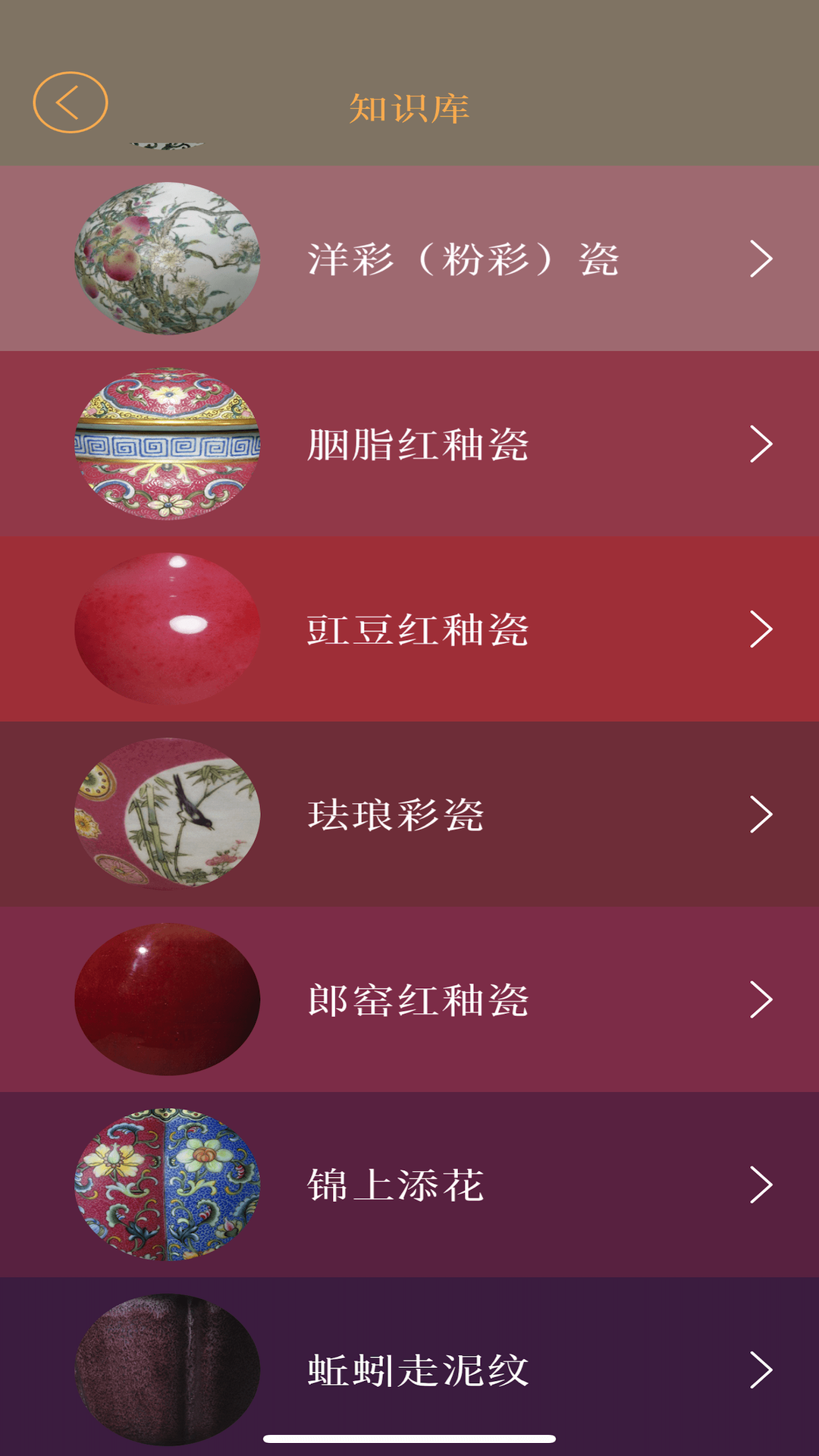
Task: Open the 郎窑红釉瓷 thumbnail image
Action: (168, 999)
